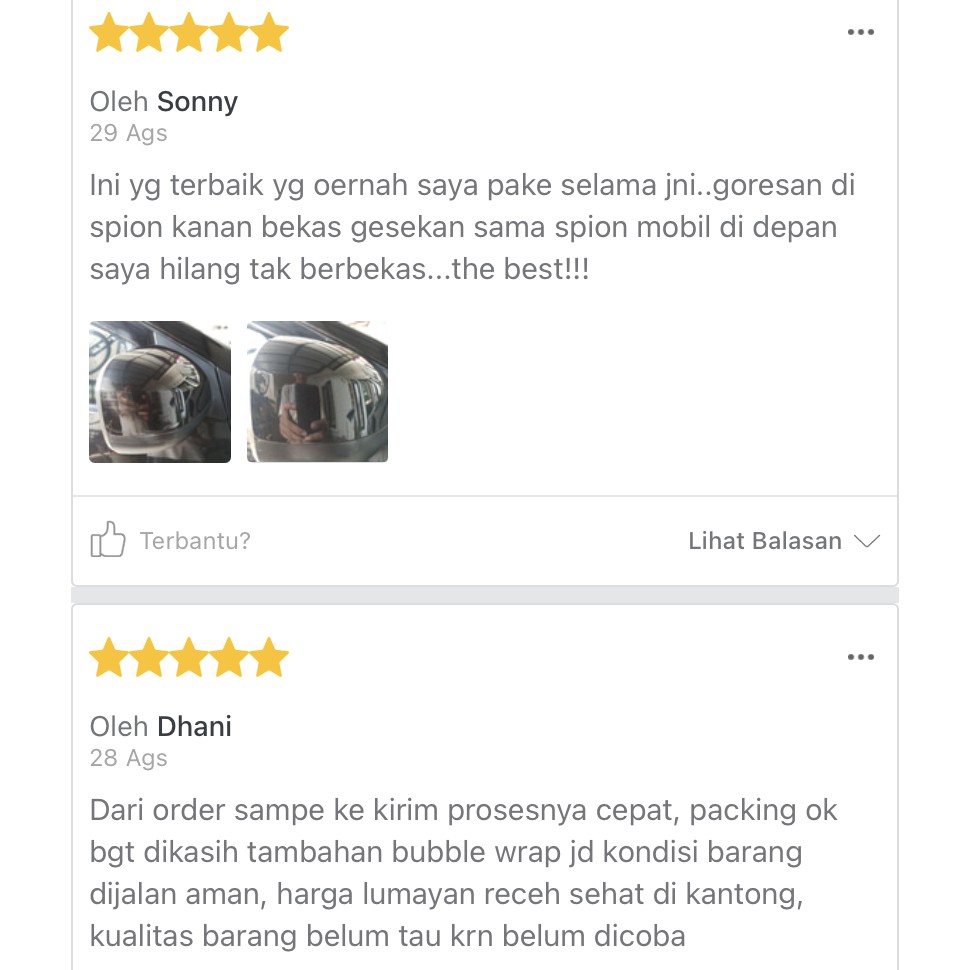
Task: Mark Sonny's review as Terbantu
Action: 109,541
